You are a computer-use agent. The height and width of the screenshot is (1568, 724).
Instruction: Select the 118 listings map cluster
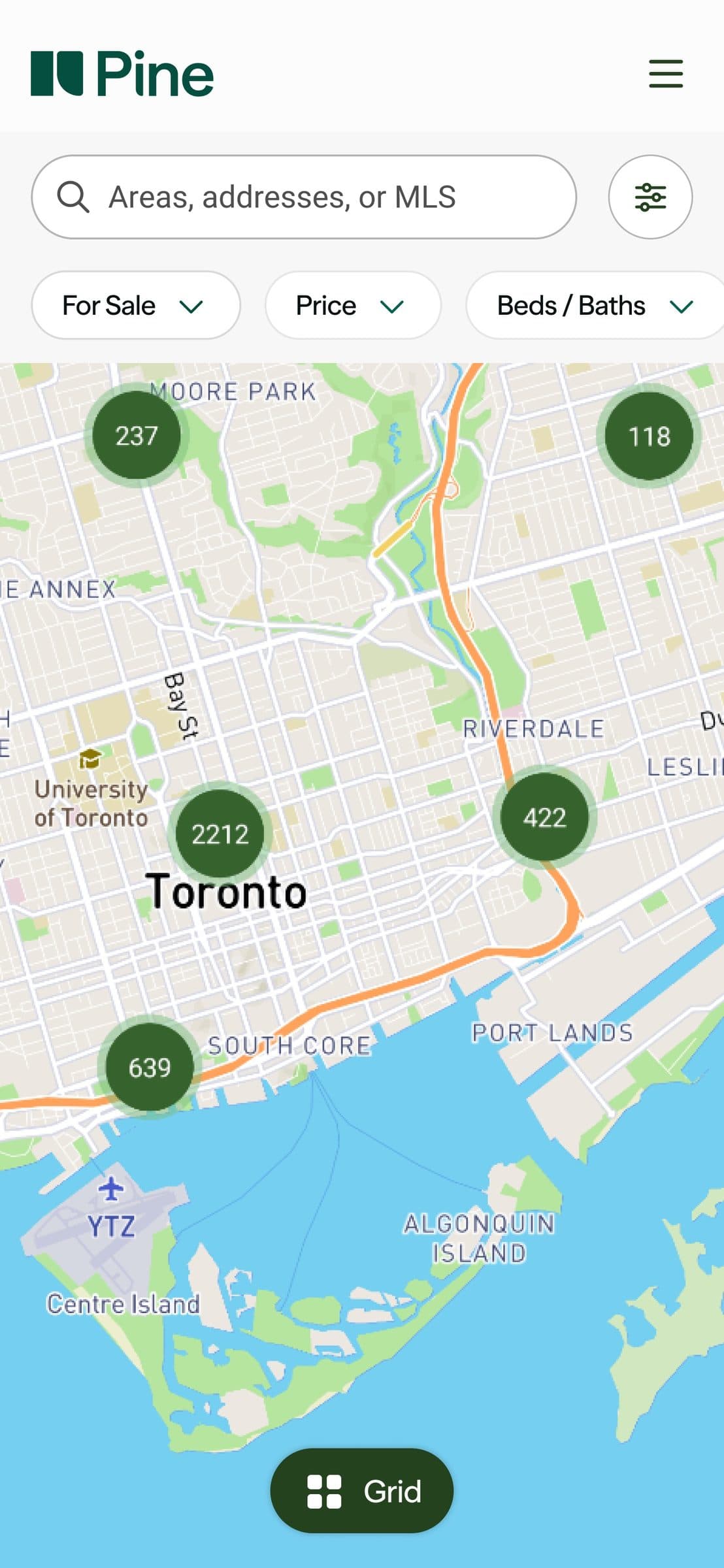tap(649, 436)
